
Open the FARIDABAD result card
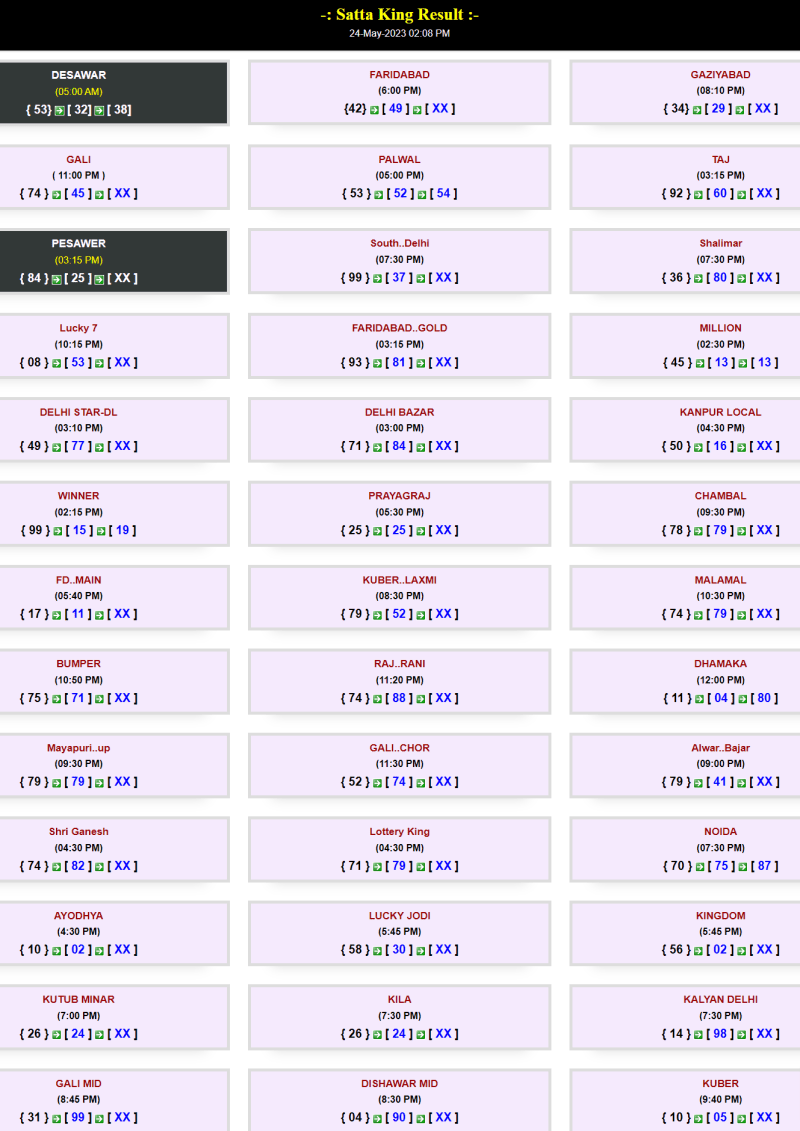[x=399, y=92]
